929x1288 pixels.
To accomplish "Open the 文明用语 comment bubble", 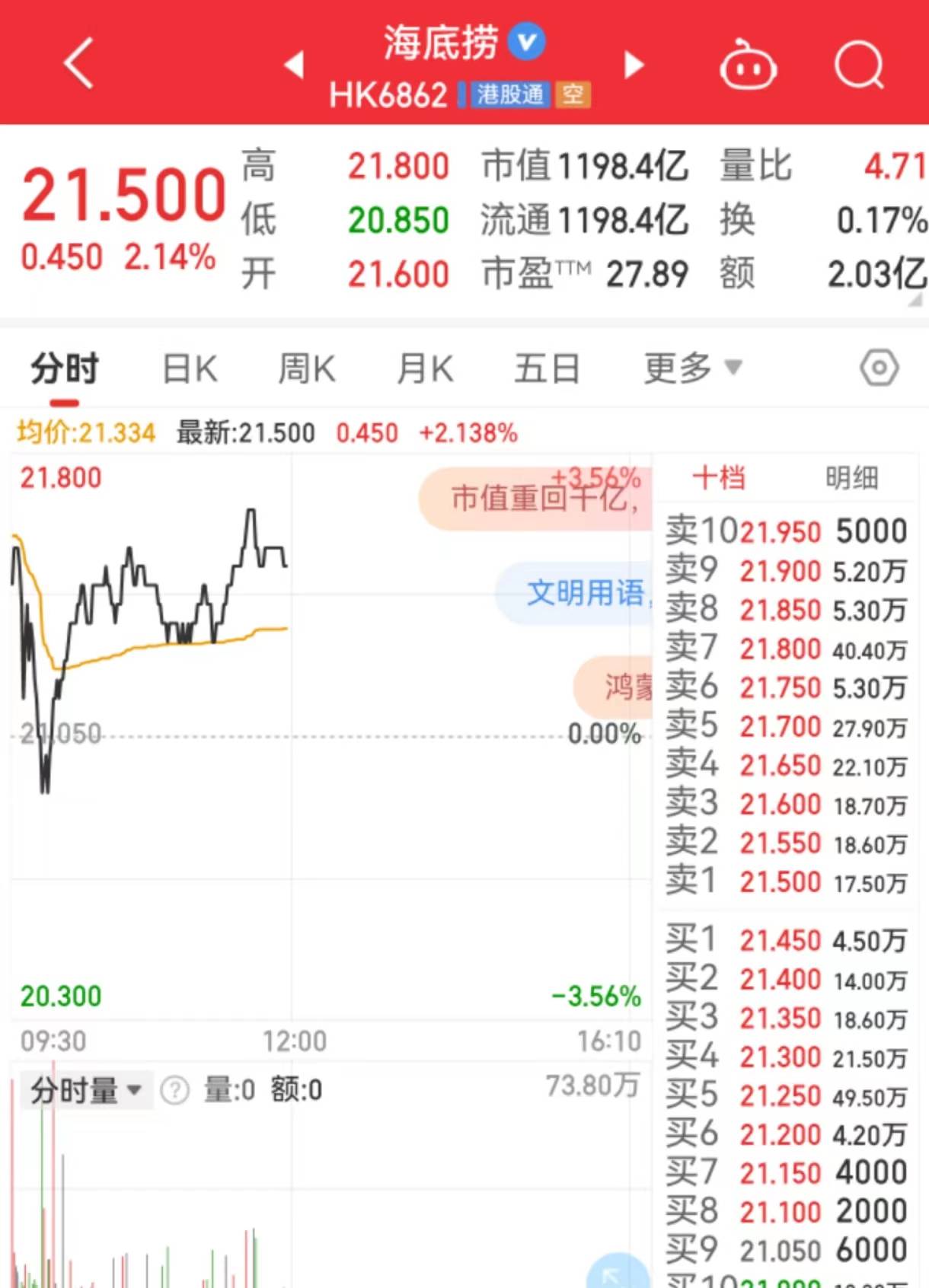I will [x=577, y=592].
